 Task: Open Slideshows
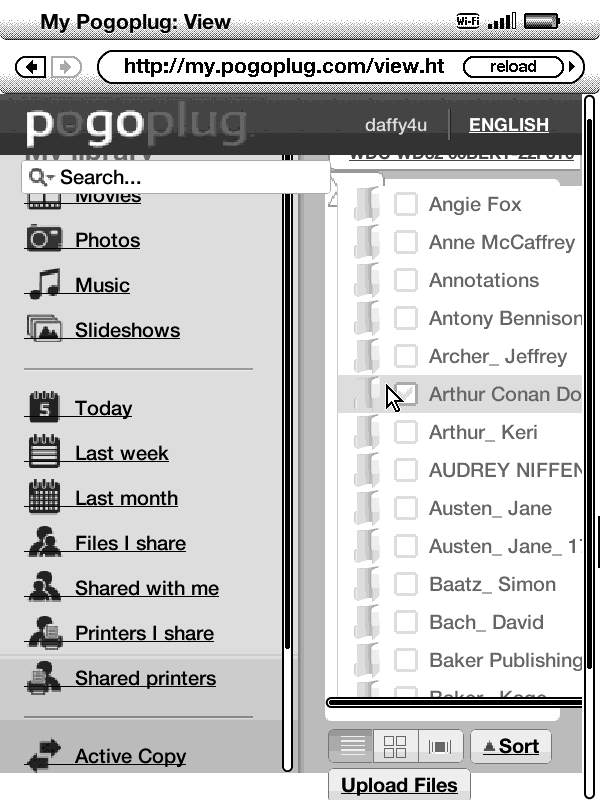coord(127,330)
